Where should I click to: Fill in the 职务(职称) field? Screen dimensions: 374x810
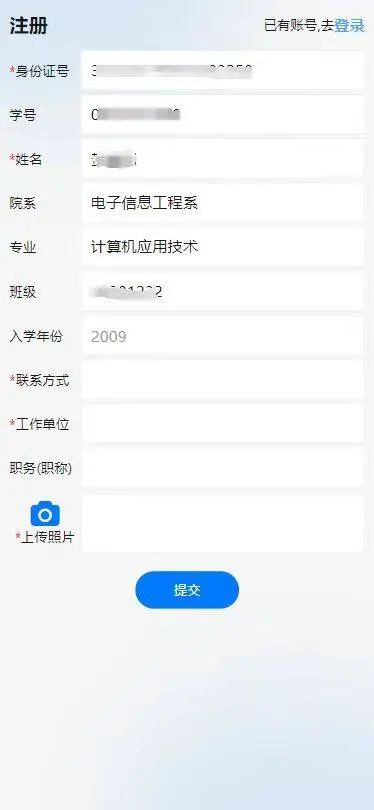coord(223,468)
